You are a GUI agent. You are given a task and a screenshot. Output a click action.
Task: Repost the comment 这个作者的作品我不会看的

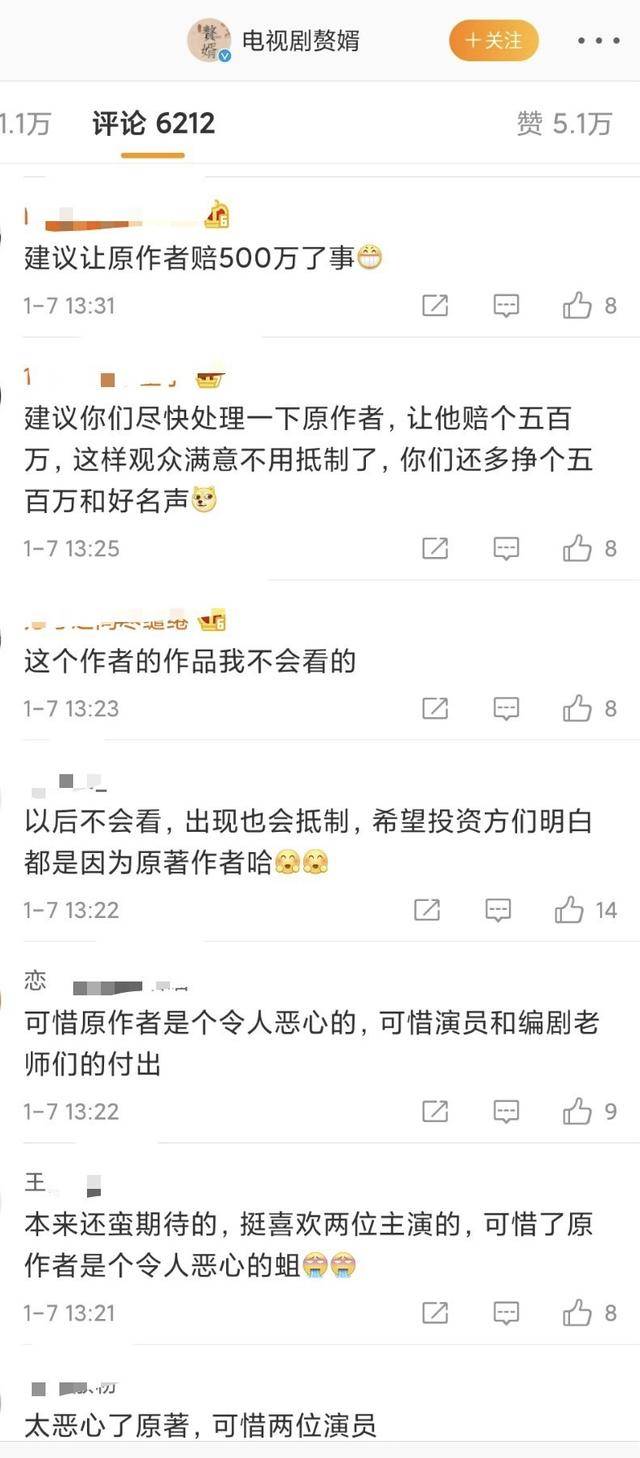(435, 709)
